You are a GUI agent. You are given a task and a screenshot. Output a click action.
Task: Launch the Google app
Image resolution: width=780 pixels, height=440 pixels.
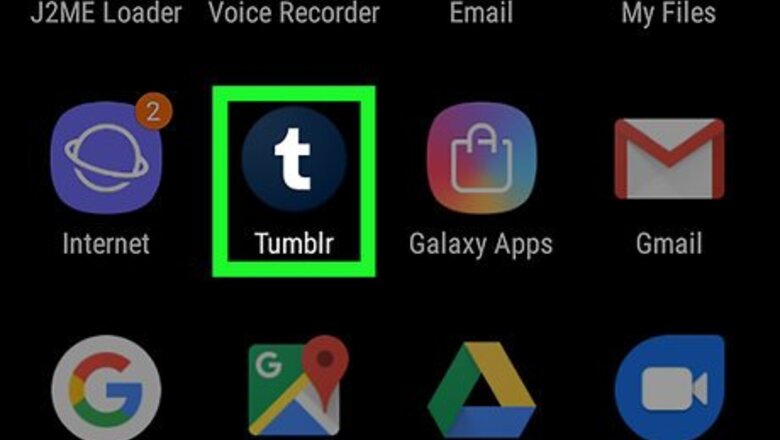[105, 395]
